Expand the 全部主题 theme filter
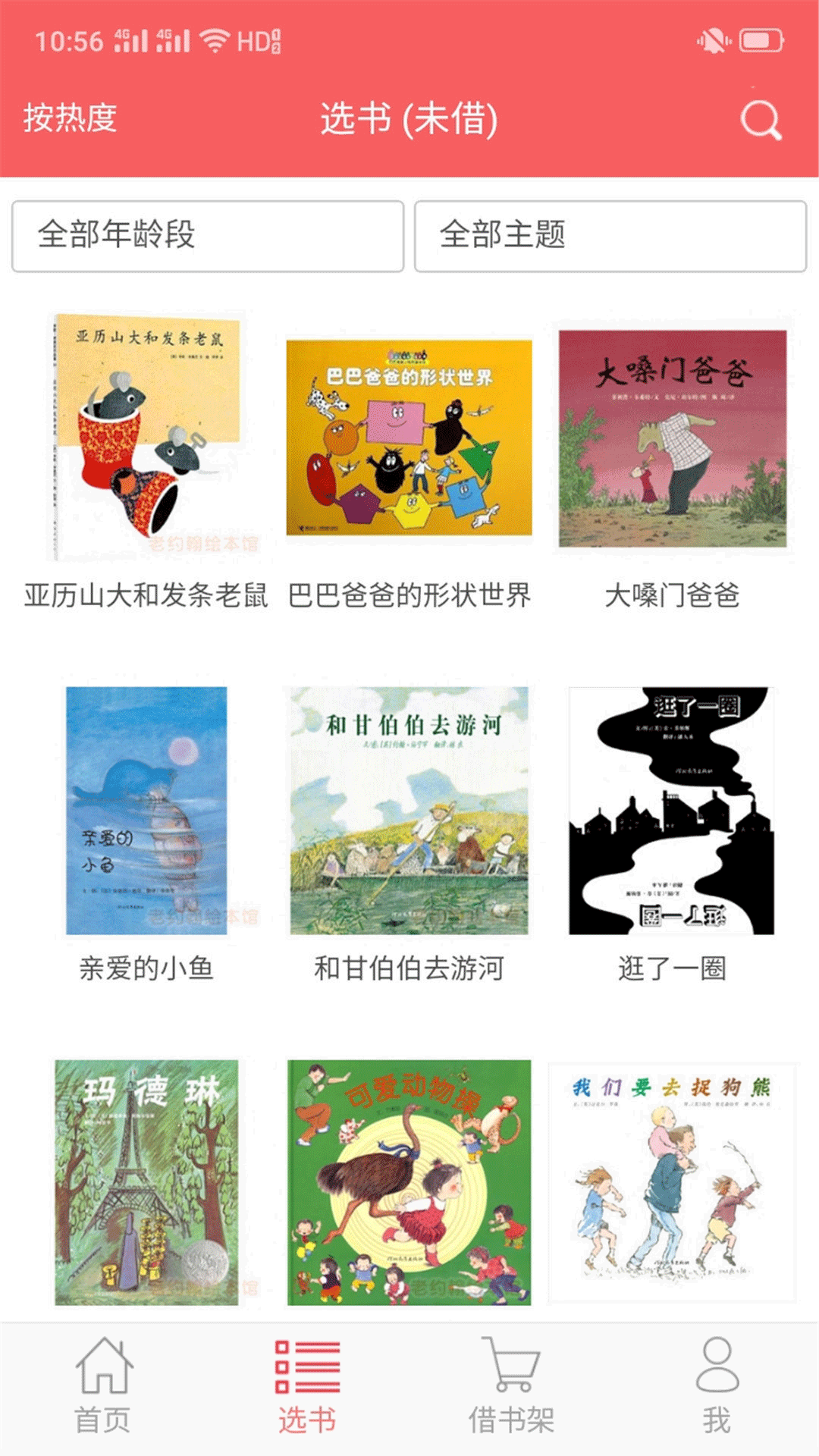Viewport: 819px width, 1456px height. pos(610,236)
